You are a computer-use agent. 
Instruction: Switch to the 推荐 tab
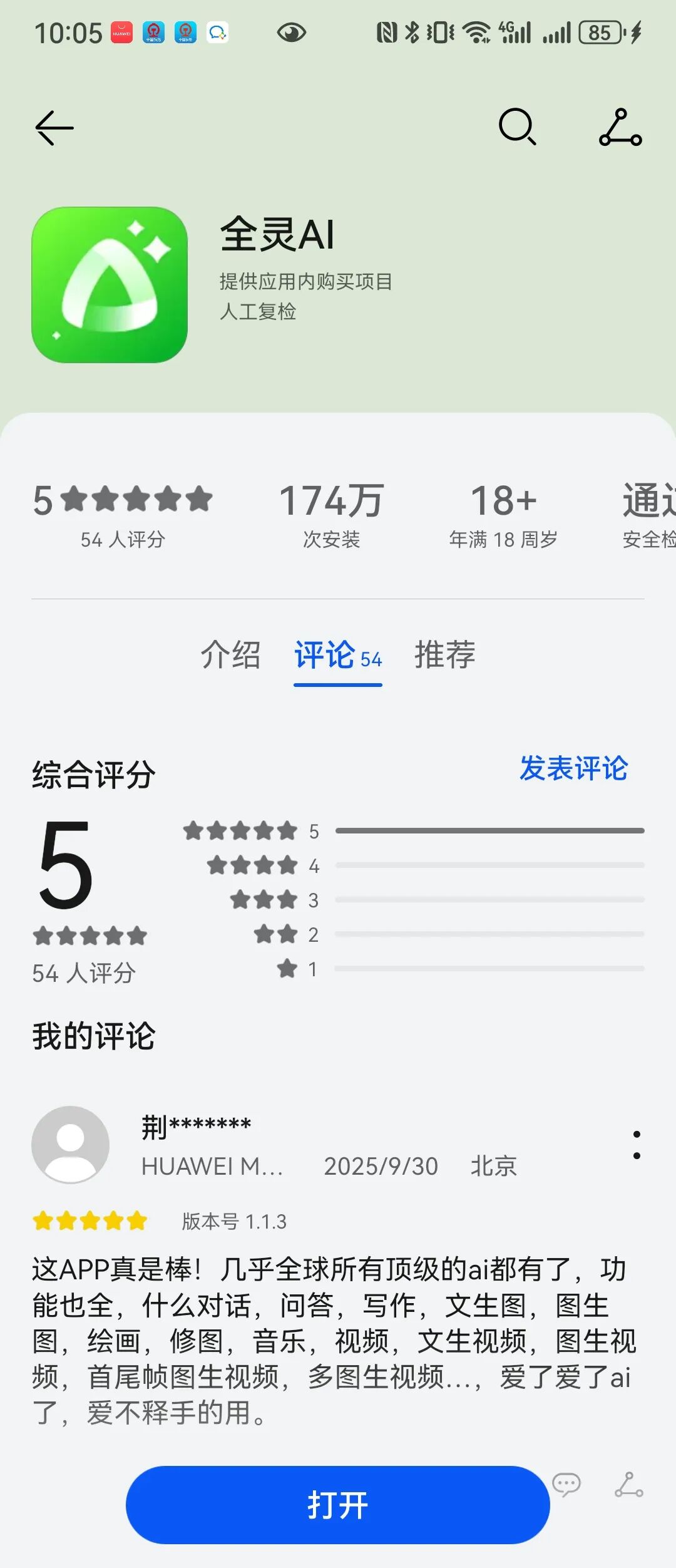click(443, 655)
